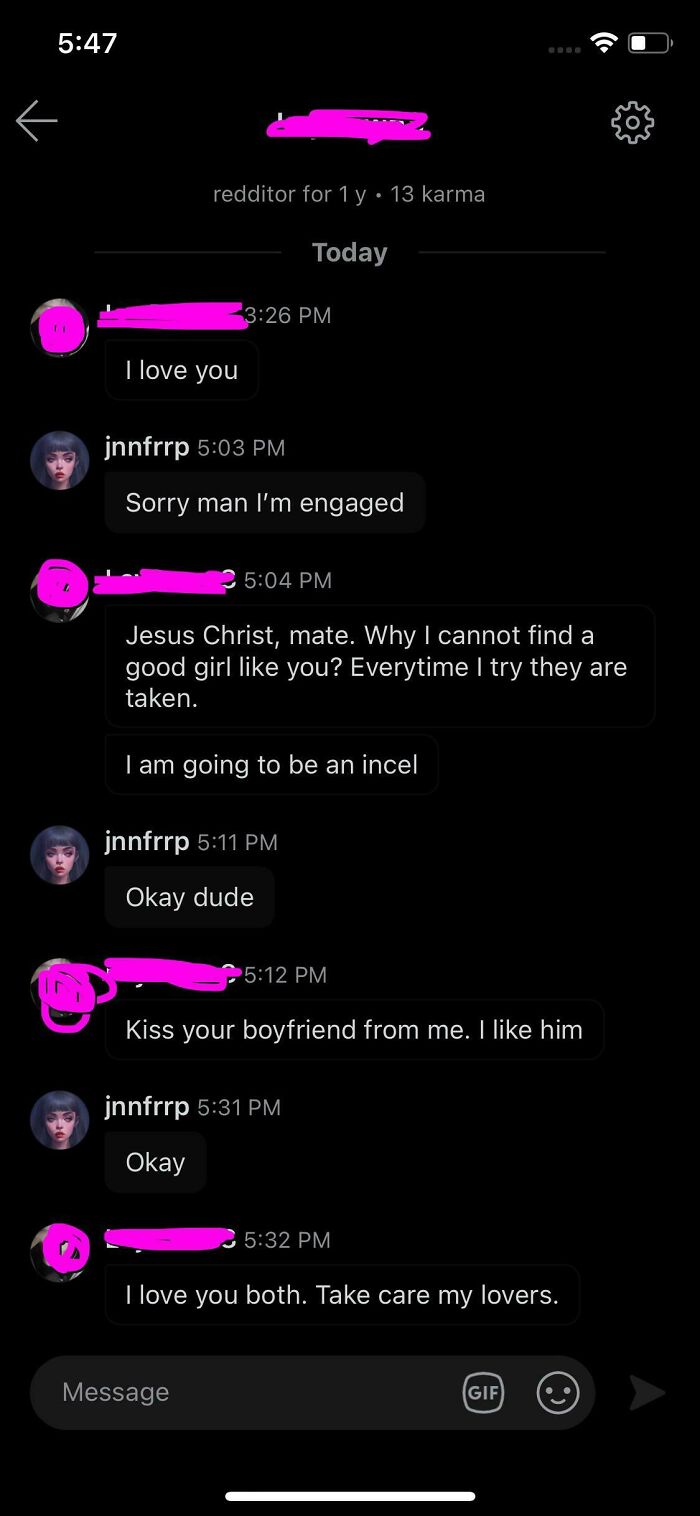Go back using the back arrow
The image size is (700, 1516).
[x=37, y=121]
